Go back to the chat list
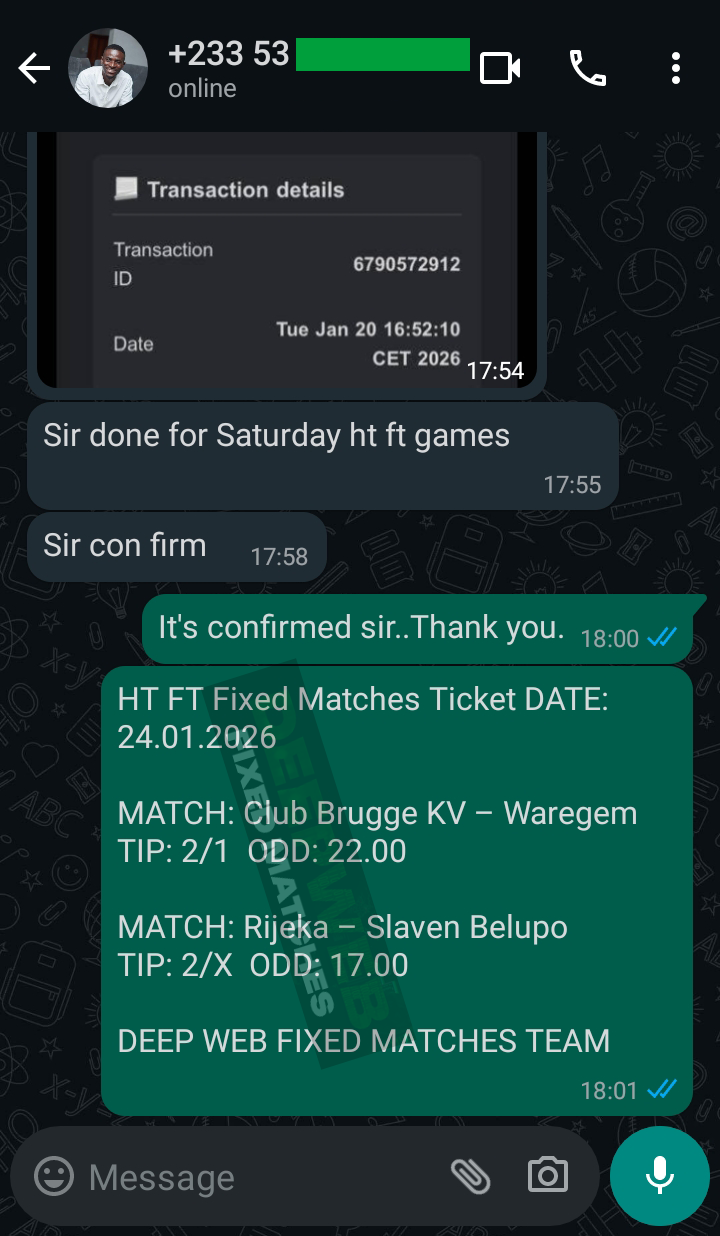 point(33,68)
